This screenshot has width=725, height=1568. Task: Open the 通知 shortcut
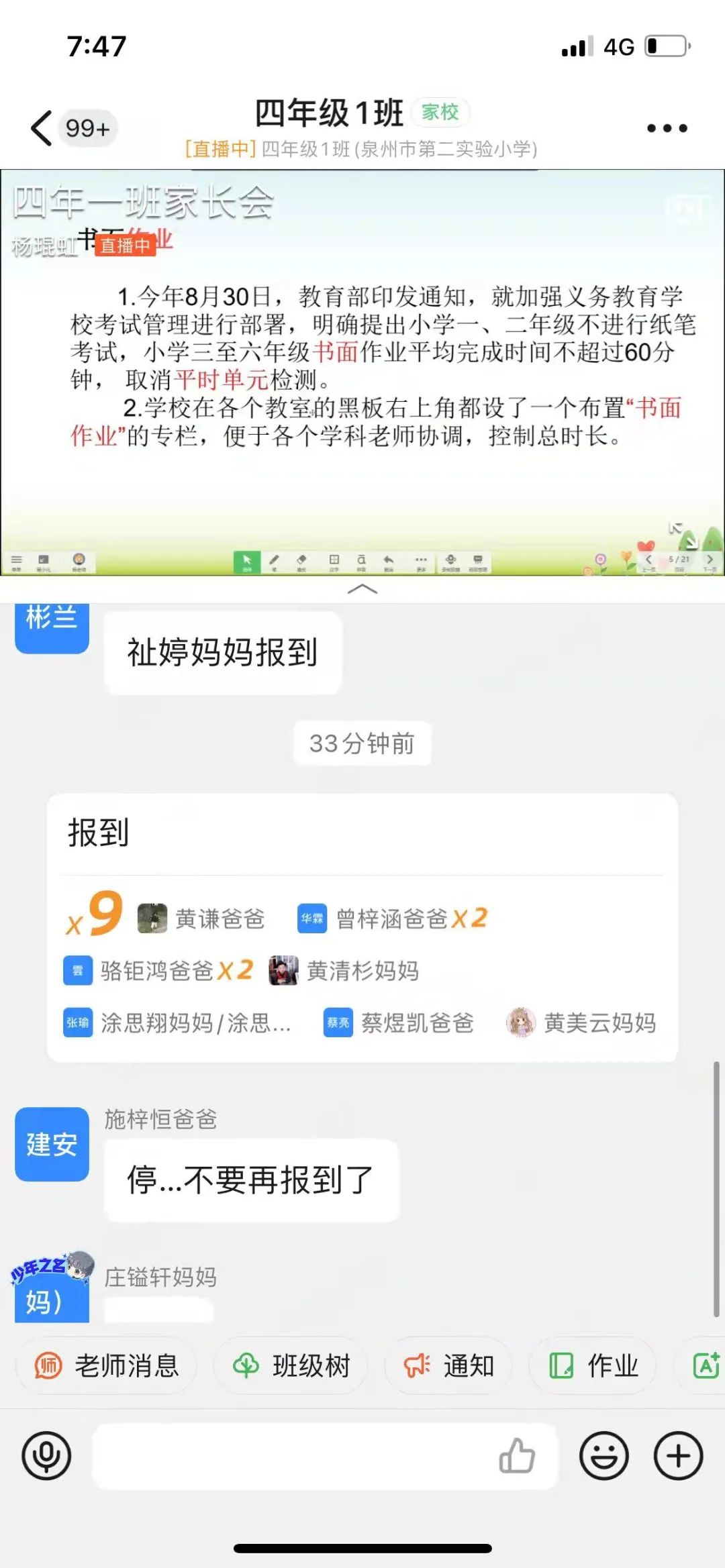tap(450, 1365)
